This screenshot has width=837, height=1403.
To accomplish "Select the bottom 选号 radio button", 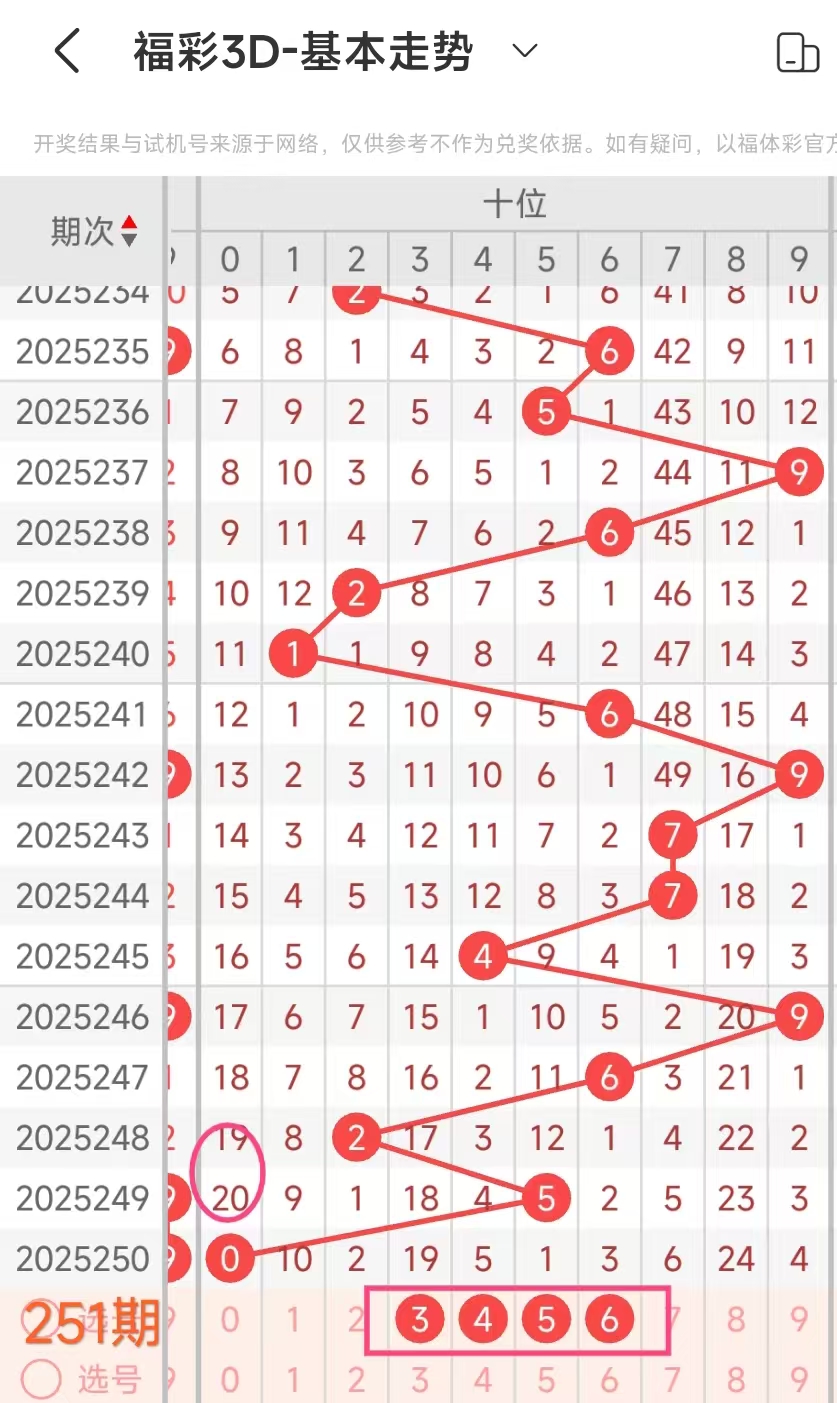I will click(x=42, y=1380).
